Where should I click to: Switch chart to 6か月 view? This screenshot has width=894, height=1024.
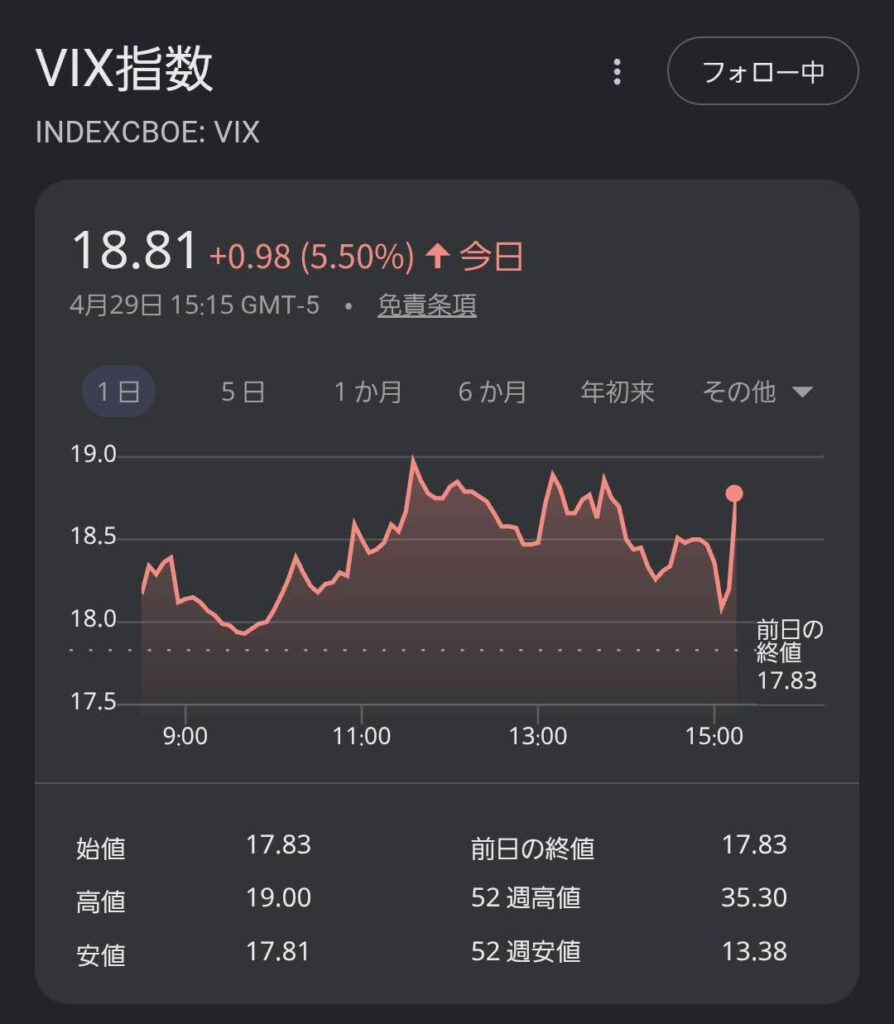(492, 392)
